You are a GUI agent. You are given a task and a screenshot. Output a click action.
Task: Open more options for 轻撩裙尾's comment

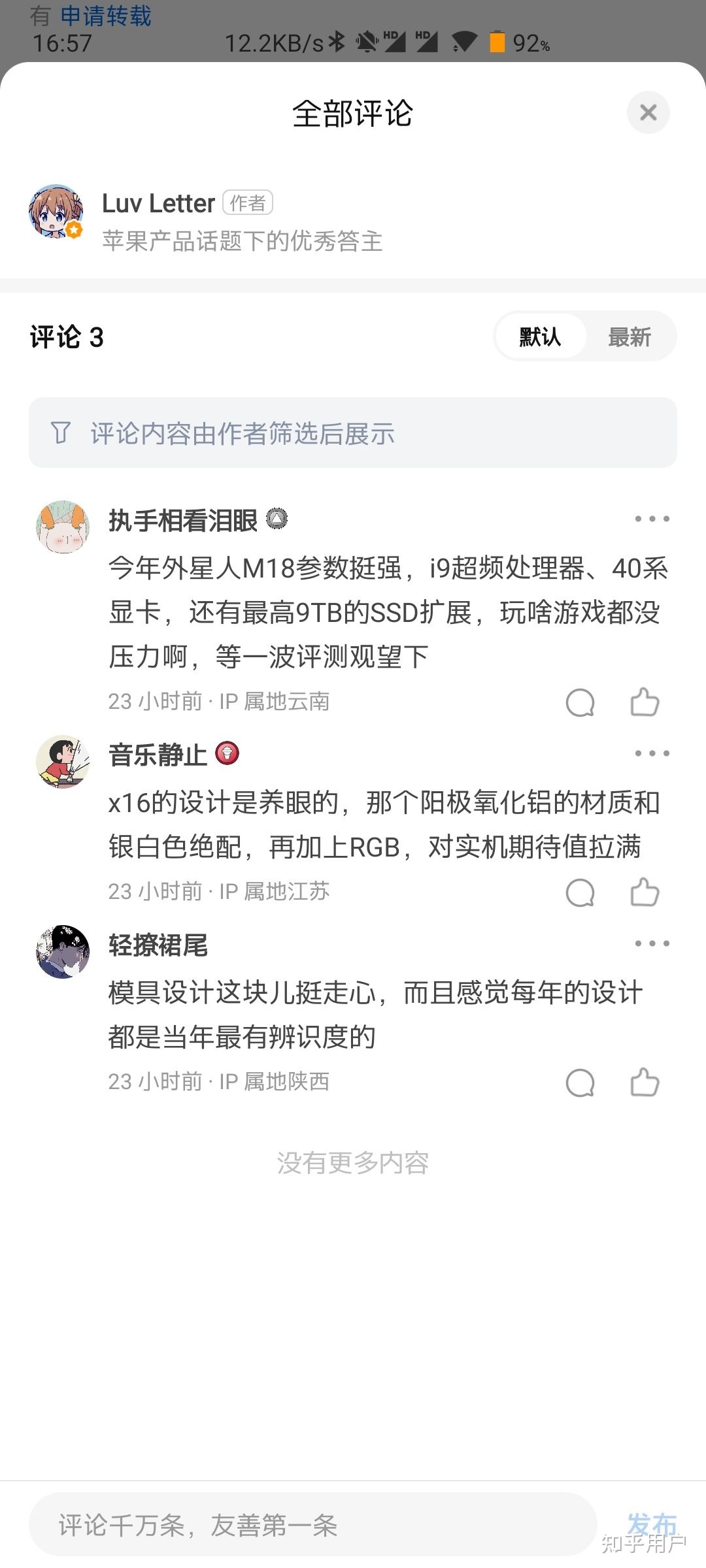click(652, 943)
